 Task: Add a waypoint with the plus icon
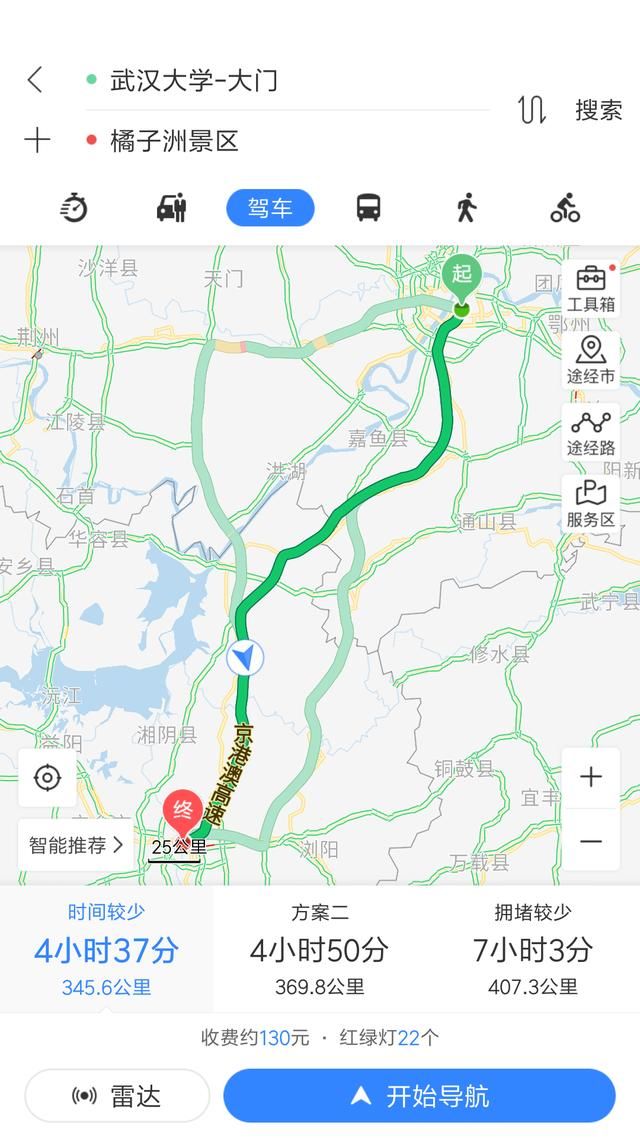click(36, 141)
